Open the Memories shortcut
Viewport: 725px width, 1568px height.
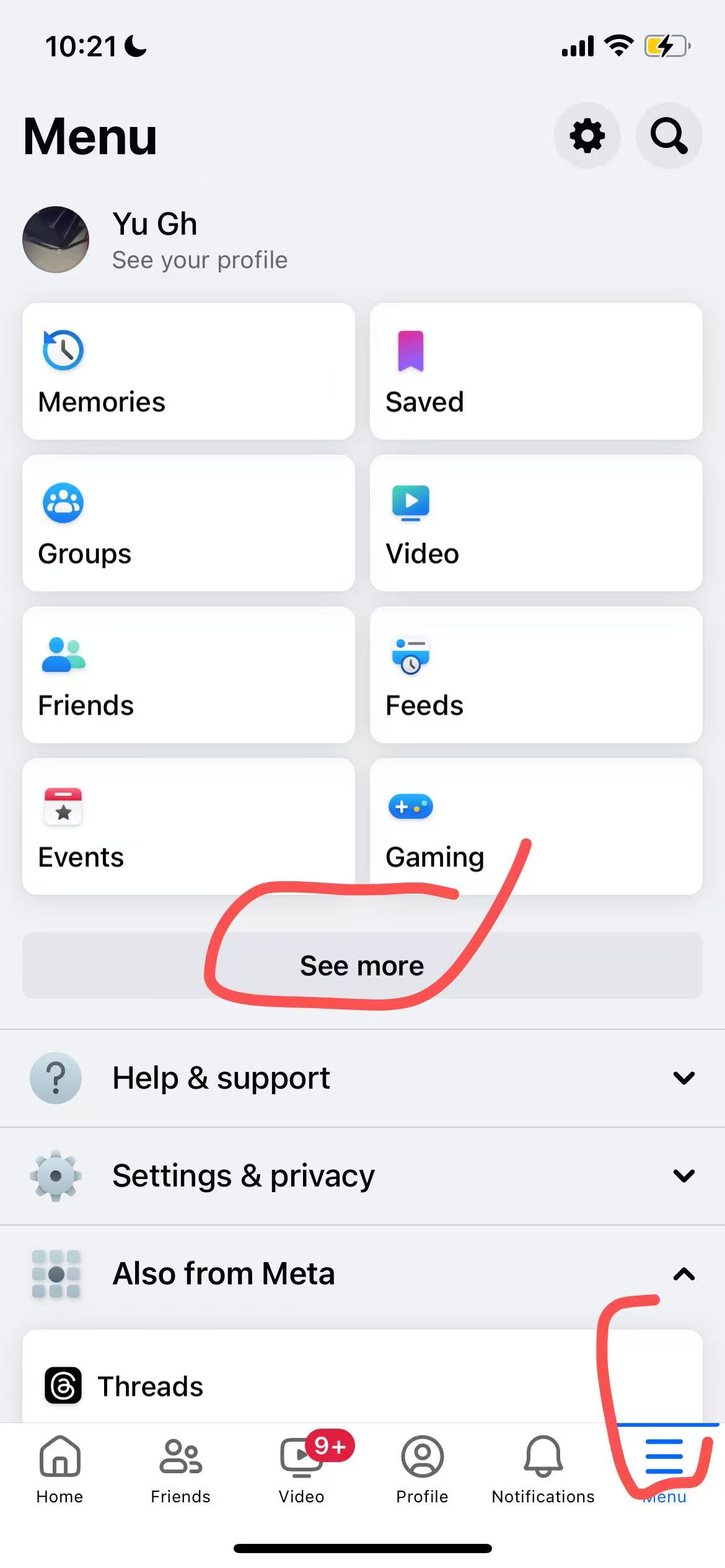click(x=188, y=372)
